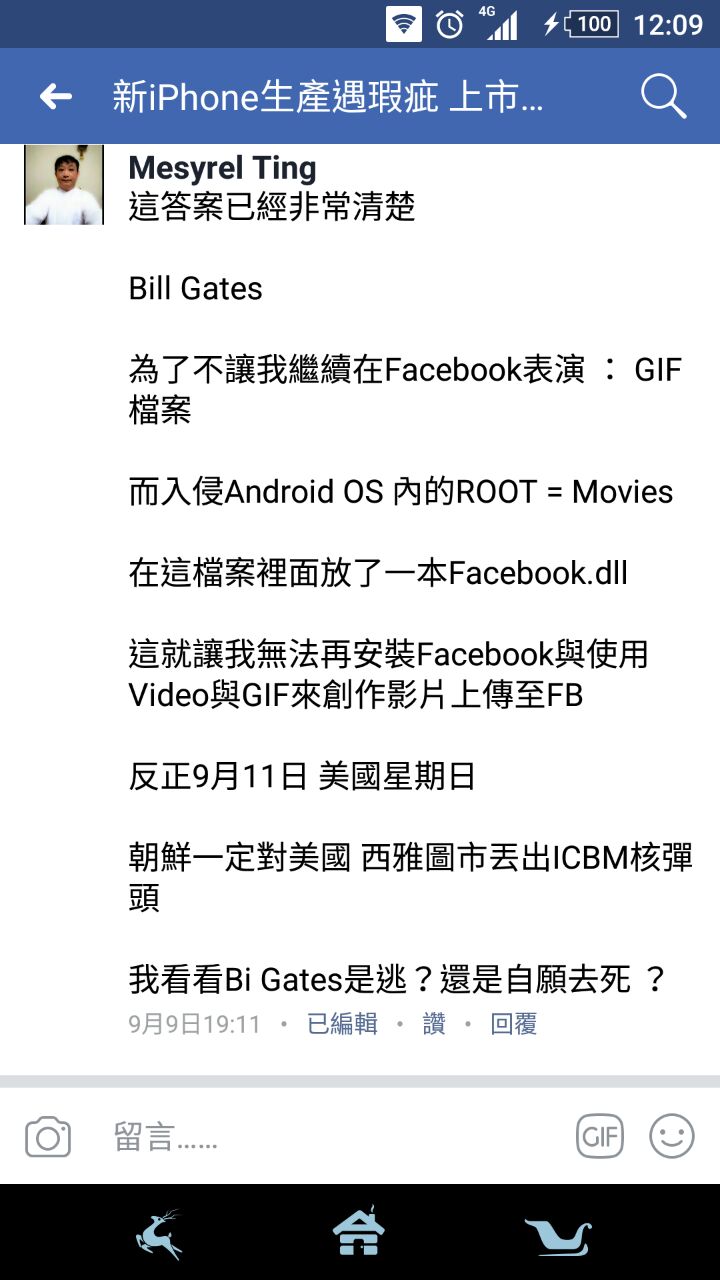Open Mesyrel Ting's profile by name
Image resolution: width=720 pixels, height=1280 pixels.
pyautogui.click(x=222, y=169)
